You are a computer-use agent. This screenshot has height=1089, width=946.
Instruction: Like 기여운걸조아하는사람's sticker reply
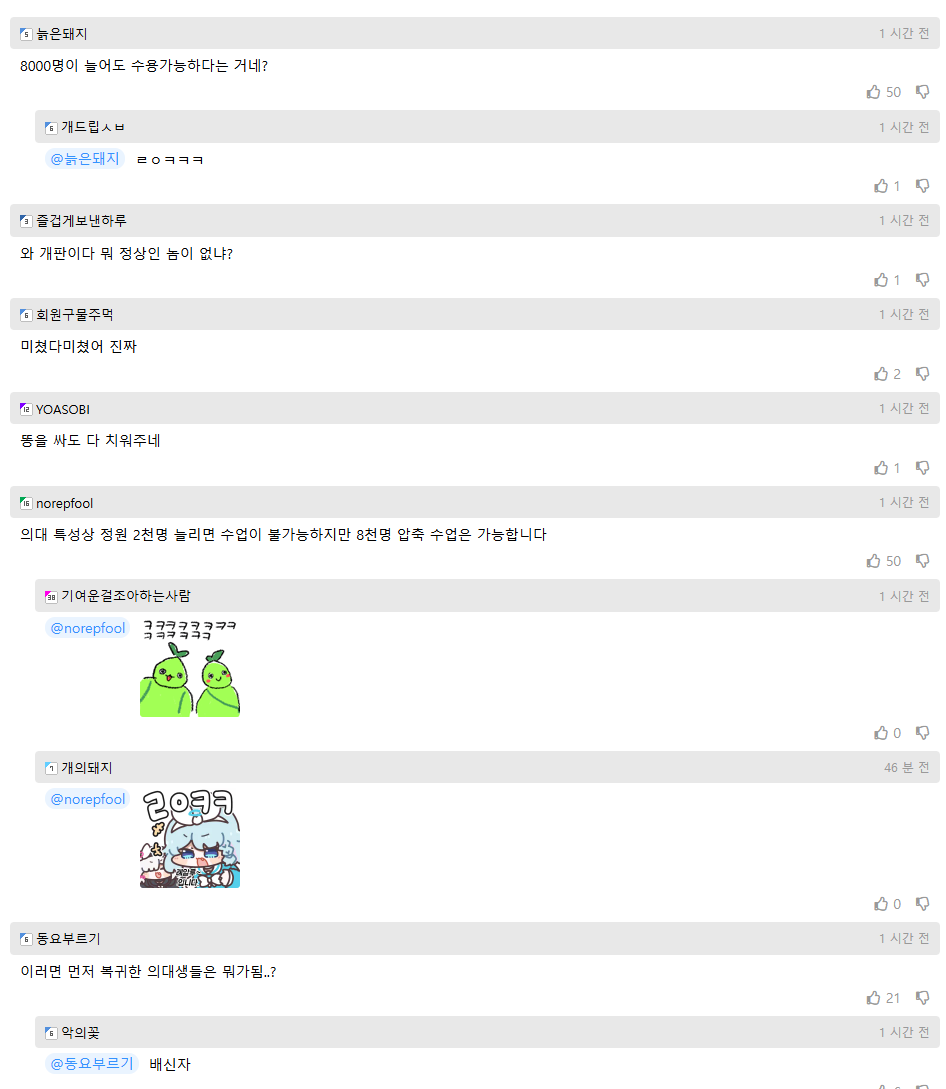tap(881, 733)
